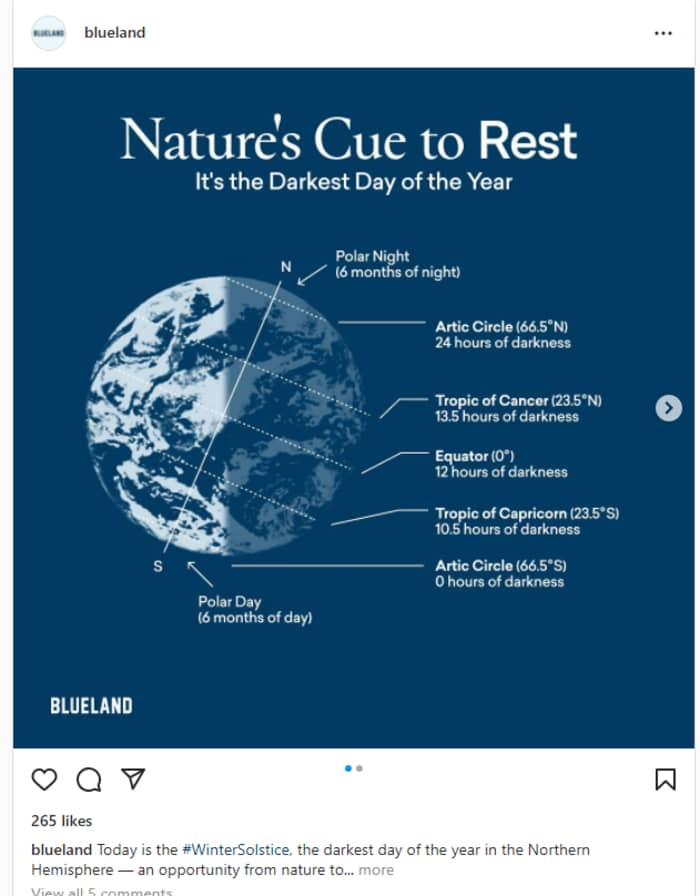The image size is (700, 896).
Task: Share the post via paper plane
Action: click(133, 779)
